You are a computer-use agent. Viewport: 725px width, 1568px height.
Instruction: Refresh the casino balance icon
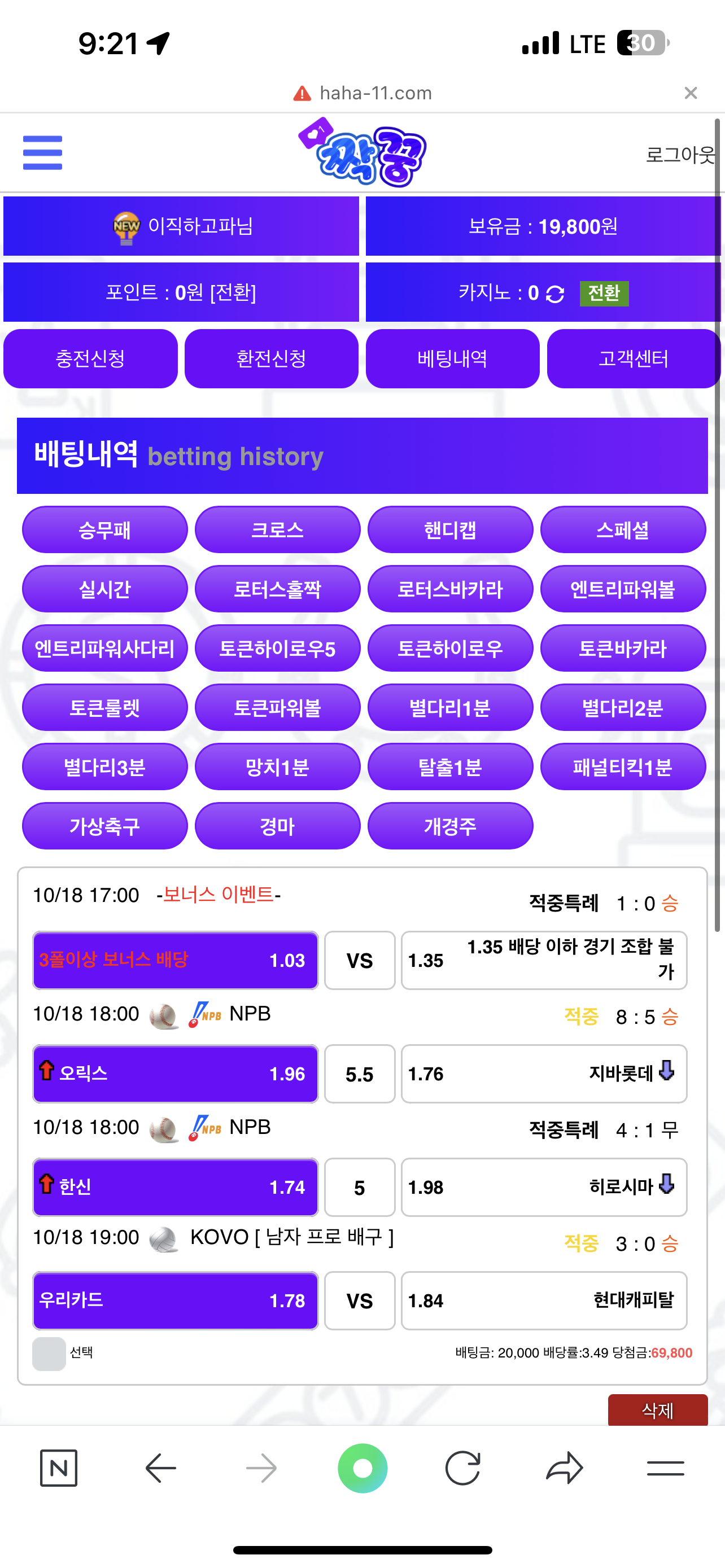(x=554, y=294)
